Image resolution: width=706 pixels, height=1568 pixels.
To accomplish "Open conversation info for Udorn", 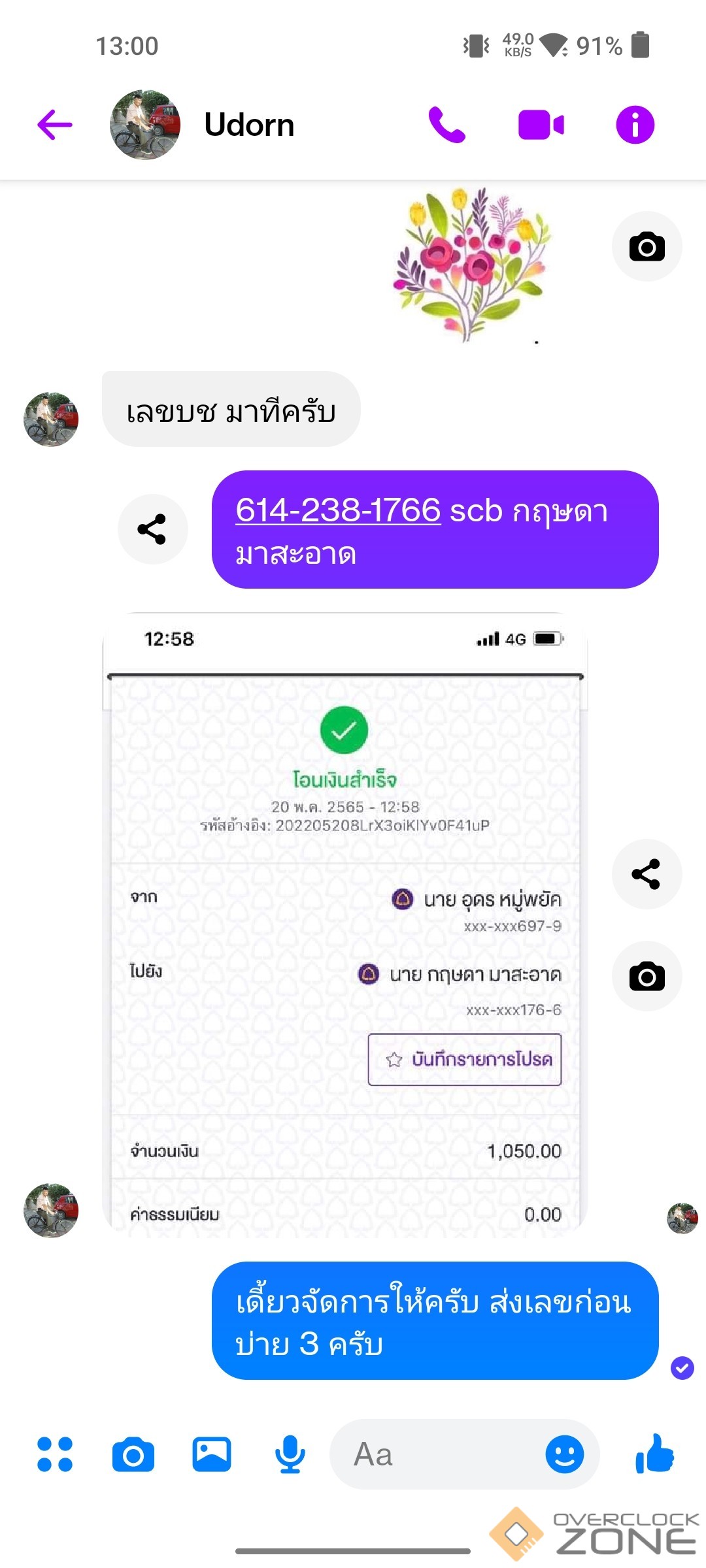I will [635, 125].
